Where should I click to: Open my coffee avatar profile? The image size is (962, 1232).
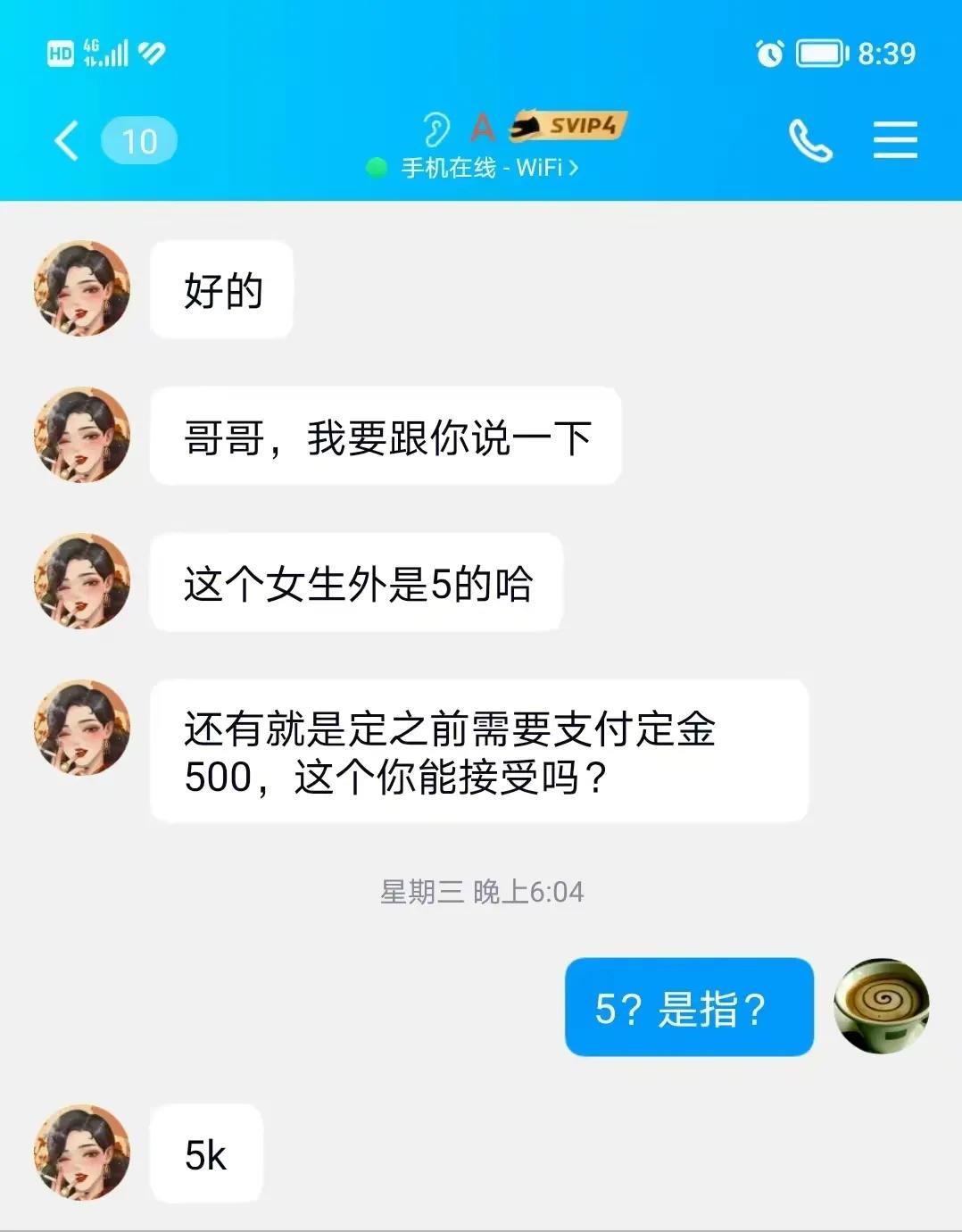pyautogui.click(x=882, y=1006)
